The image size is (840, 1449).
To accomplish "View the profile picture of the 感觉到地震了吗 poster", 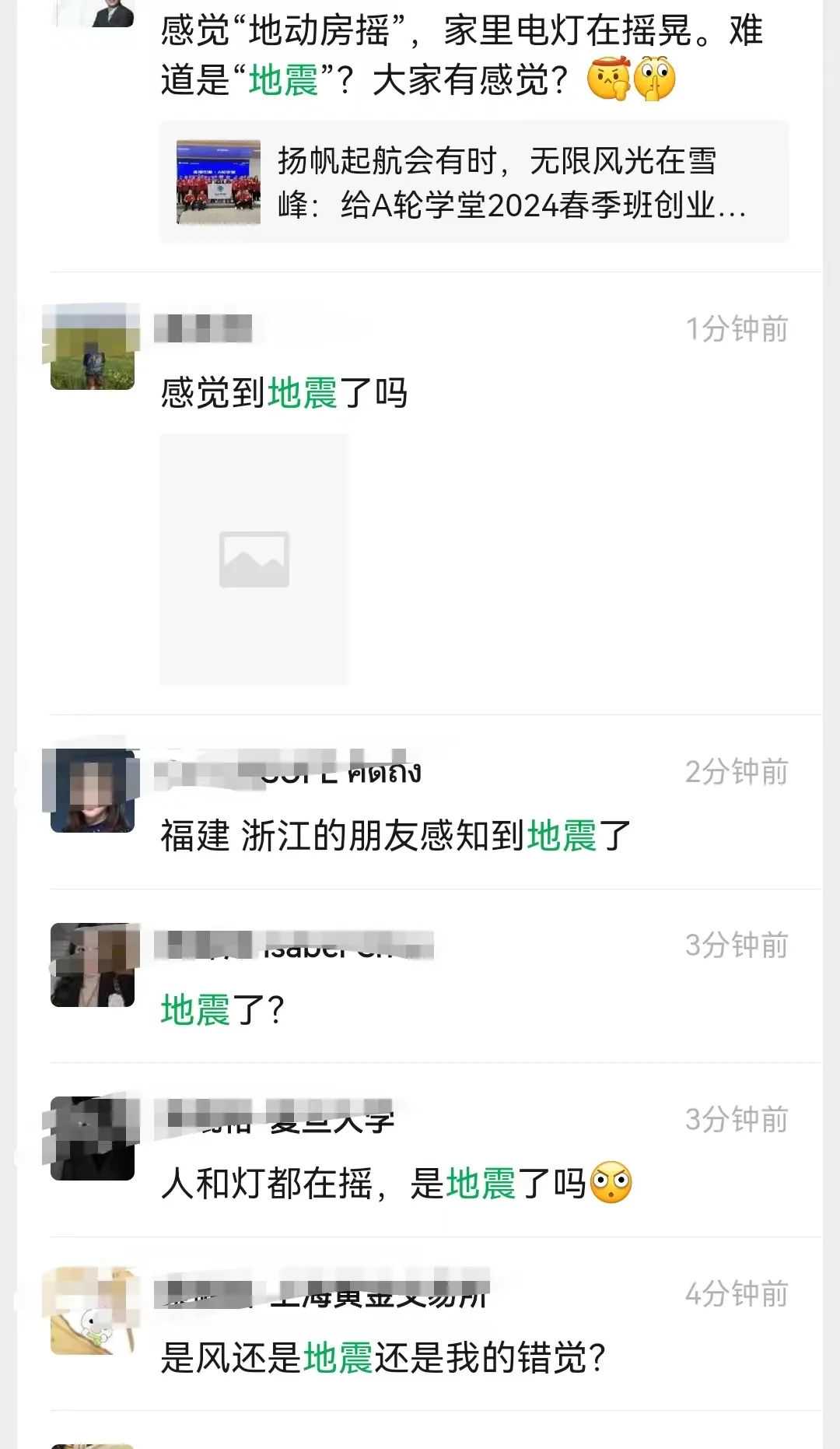I will pyautogui.click(x=93, y=348).
